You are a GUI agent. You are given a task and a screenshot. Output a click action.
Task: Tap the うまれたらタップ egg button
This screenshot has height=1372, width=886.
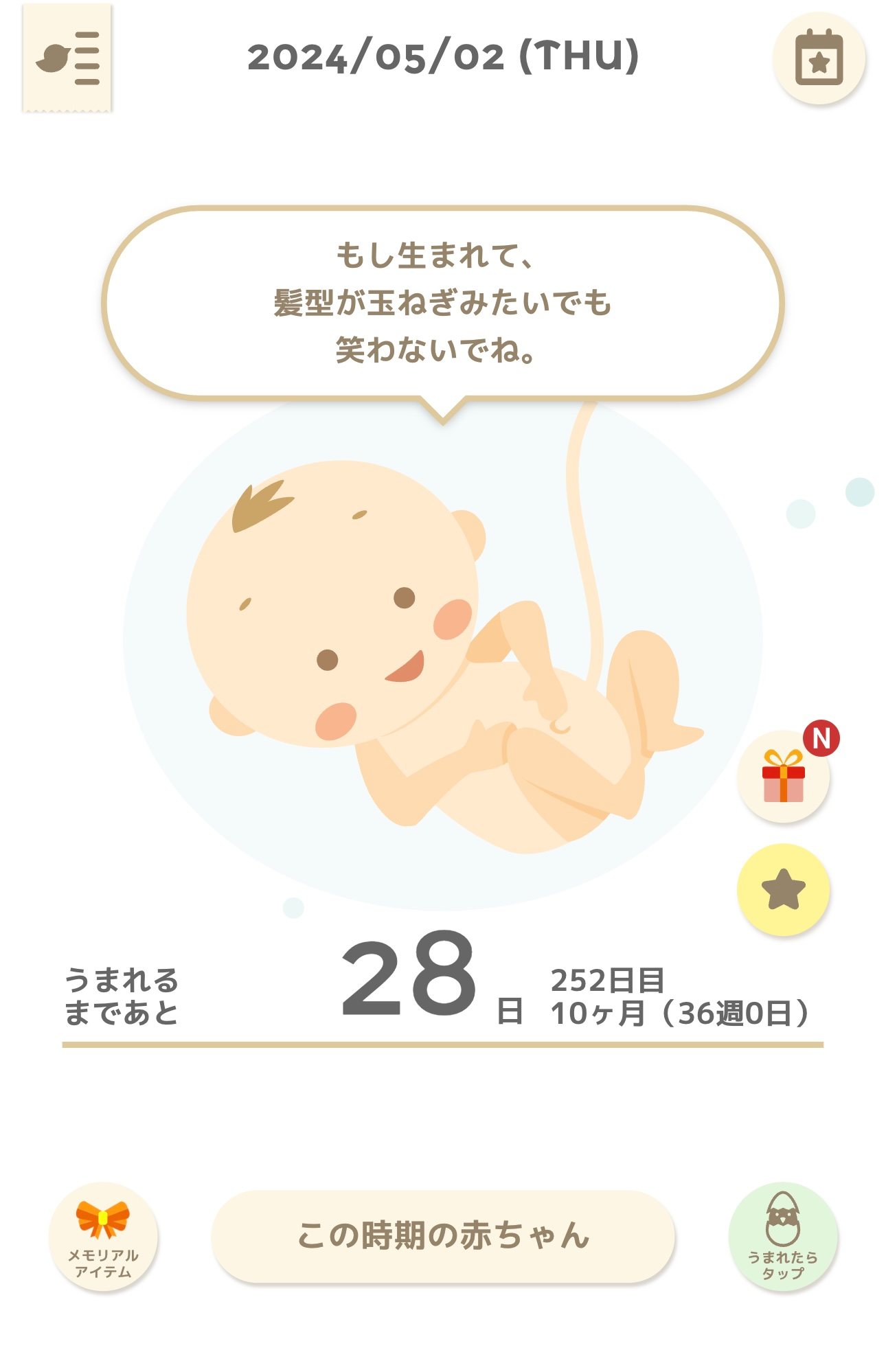coord(783,1236)
